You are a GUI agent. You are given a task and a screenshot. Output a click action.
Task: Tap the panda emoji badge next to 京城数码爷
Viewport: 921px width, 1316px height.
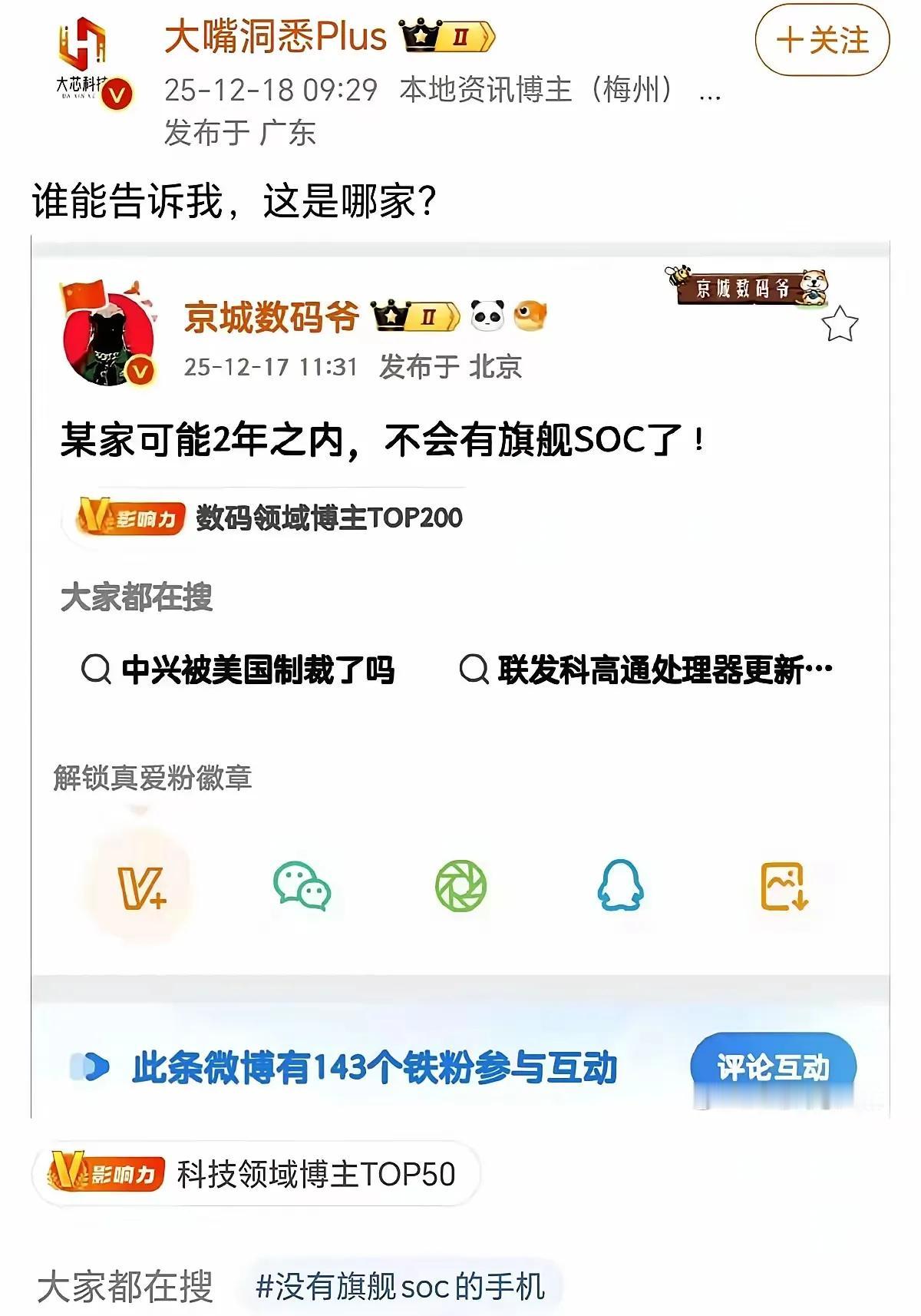click(487, 315)
